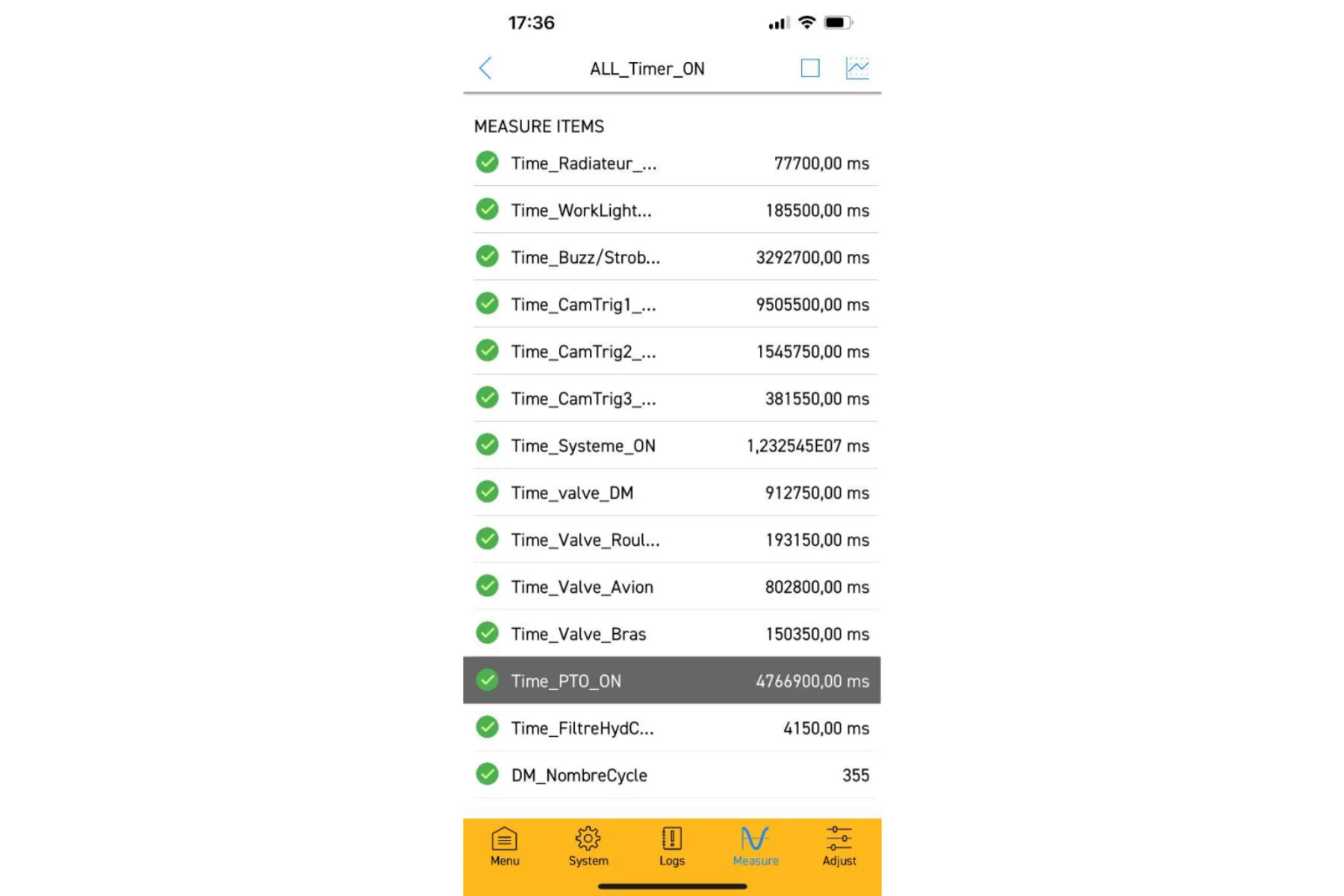
Task: Select the Time_CamTrig1 row
Action: pyautogui.click(x=672, y=304)
